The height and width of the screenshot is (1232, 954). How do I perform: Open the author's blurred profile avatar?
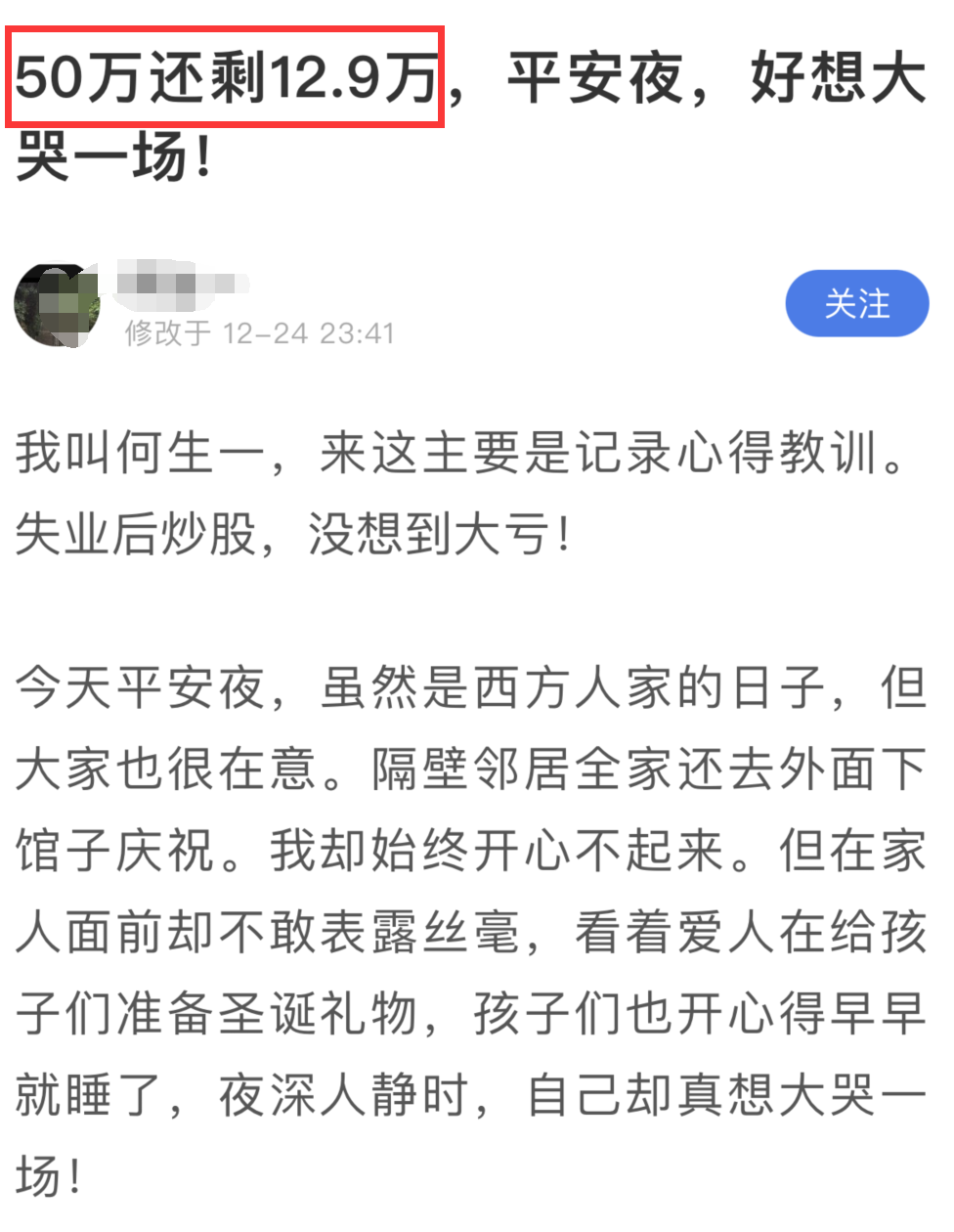coord(58,305)
